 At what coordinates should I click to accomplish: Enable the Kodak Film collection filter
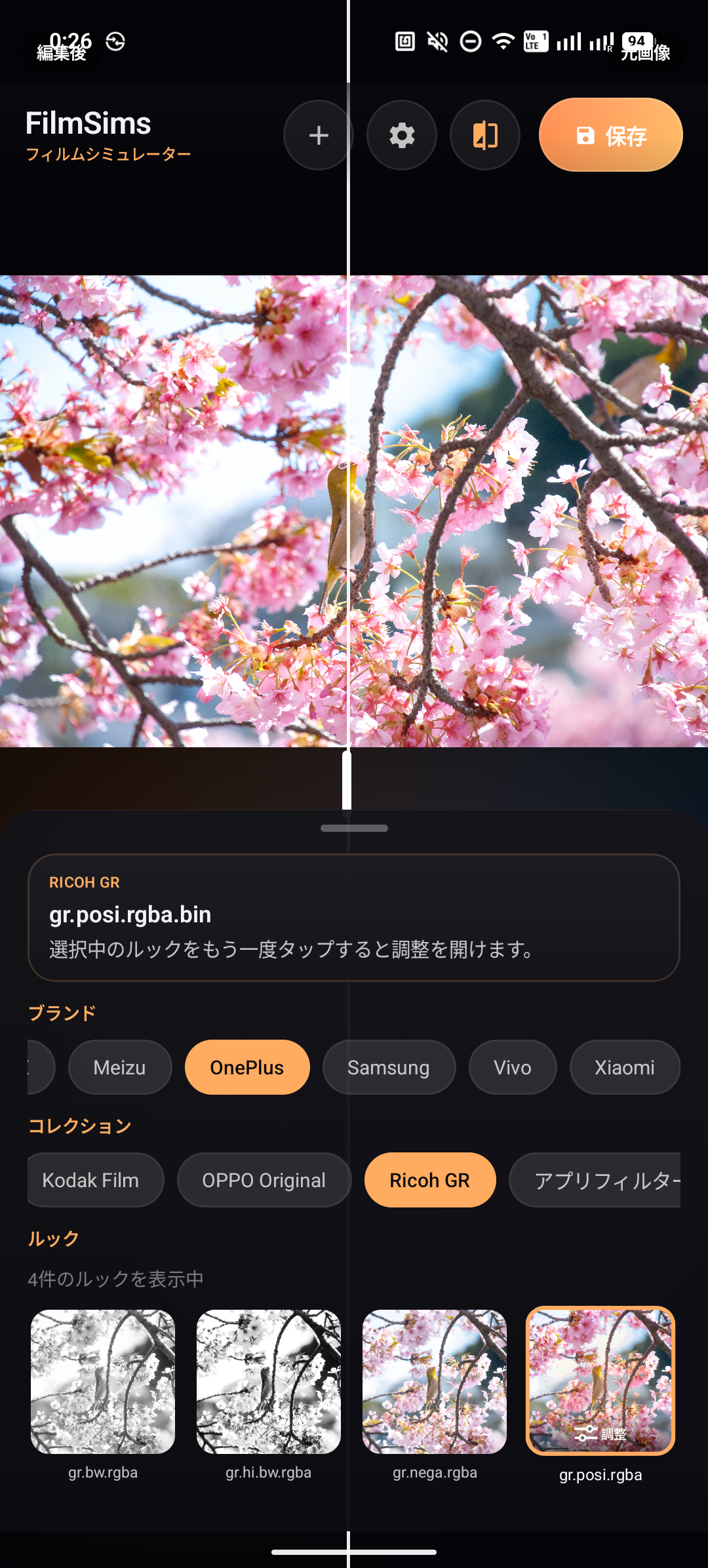[x=94, y=1180]
